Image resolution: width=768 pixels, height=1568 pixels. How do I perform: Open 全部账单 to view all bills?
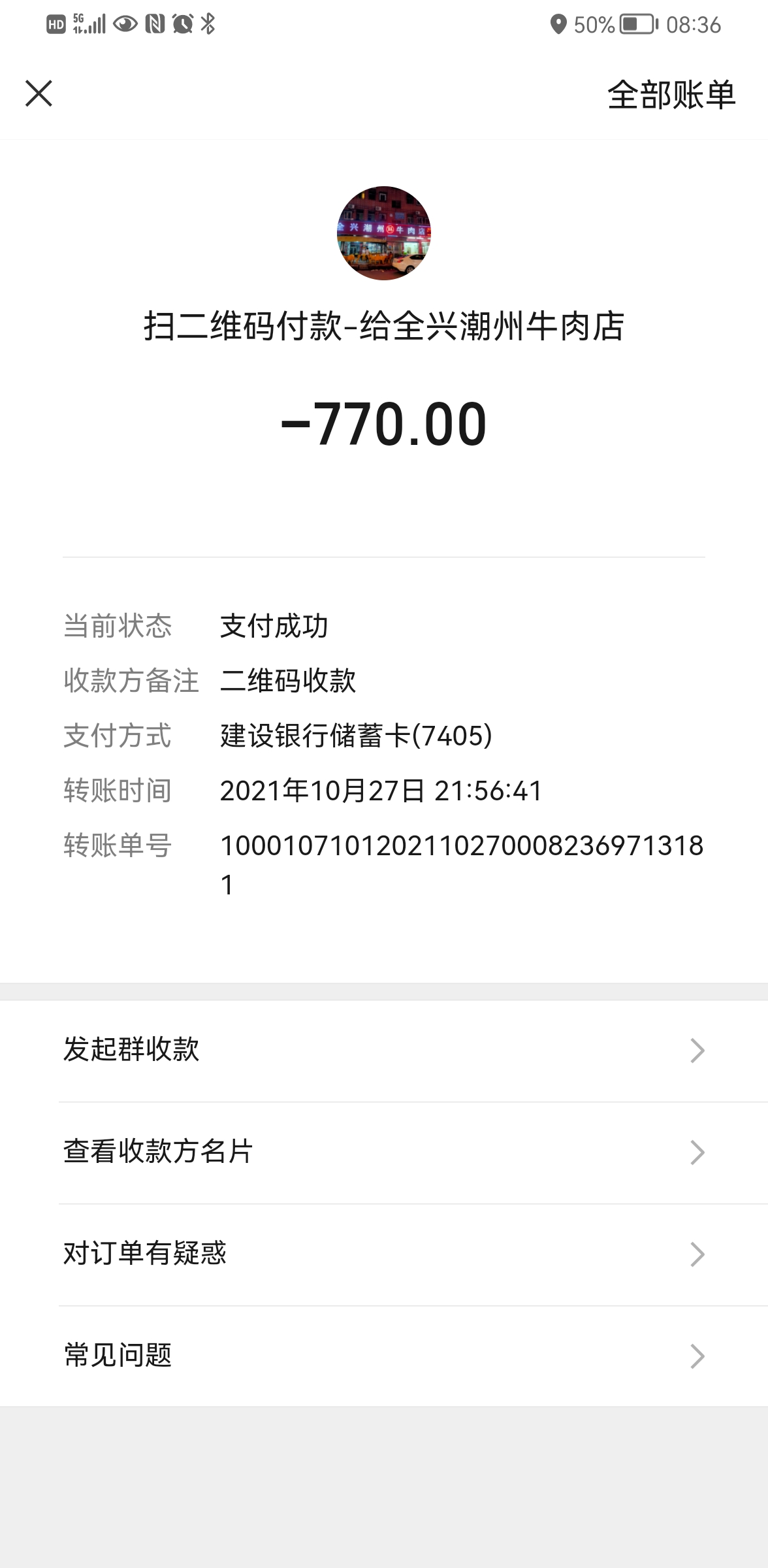671,95
